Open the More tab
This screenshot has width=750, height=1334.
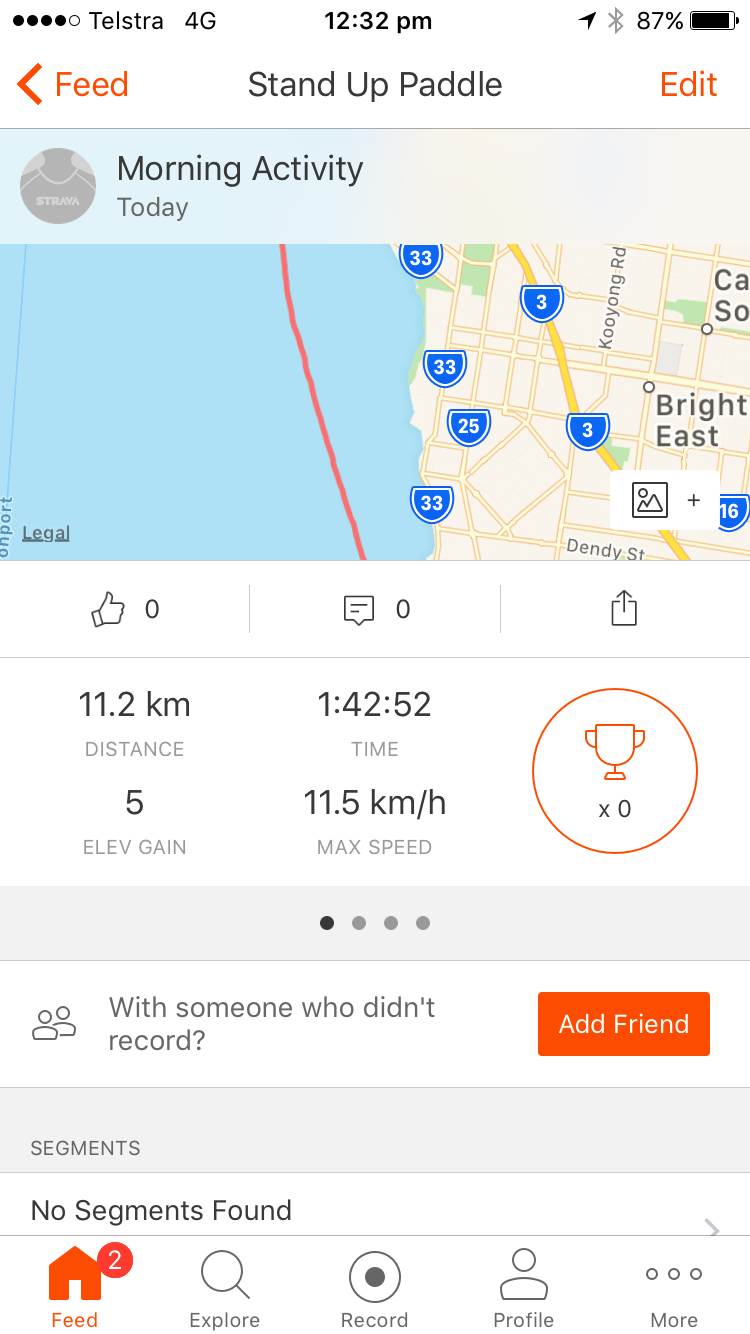pos(674,1286)
